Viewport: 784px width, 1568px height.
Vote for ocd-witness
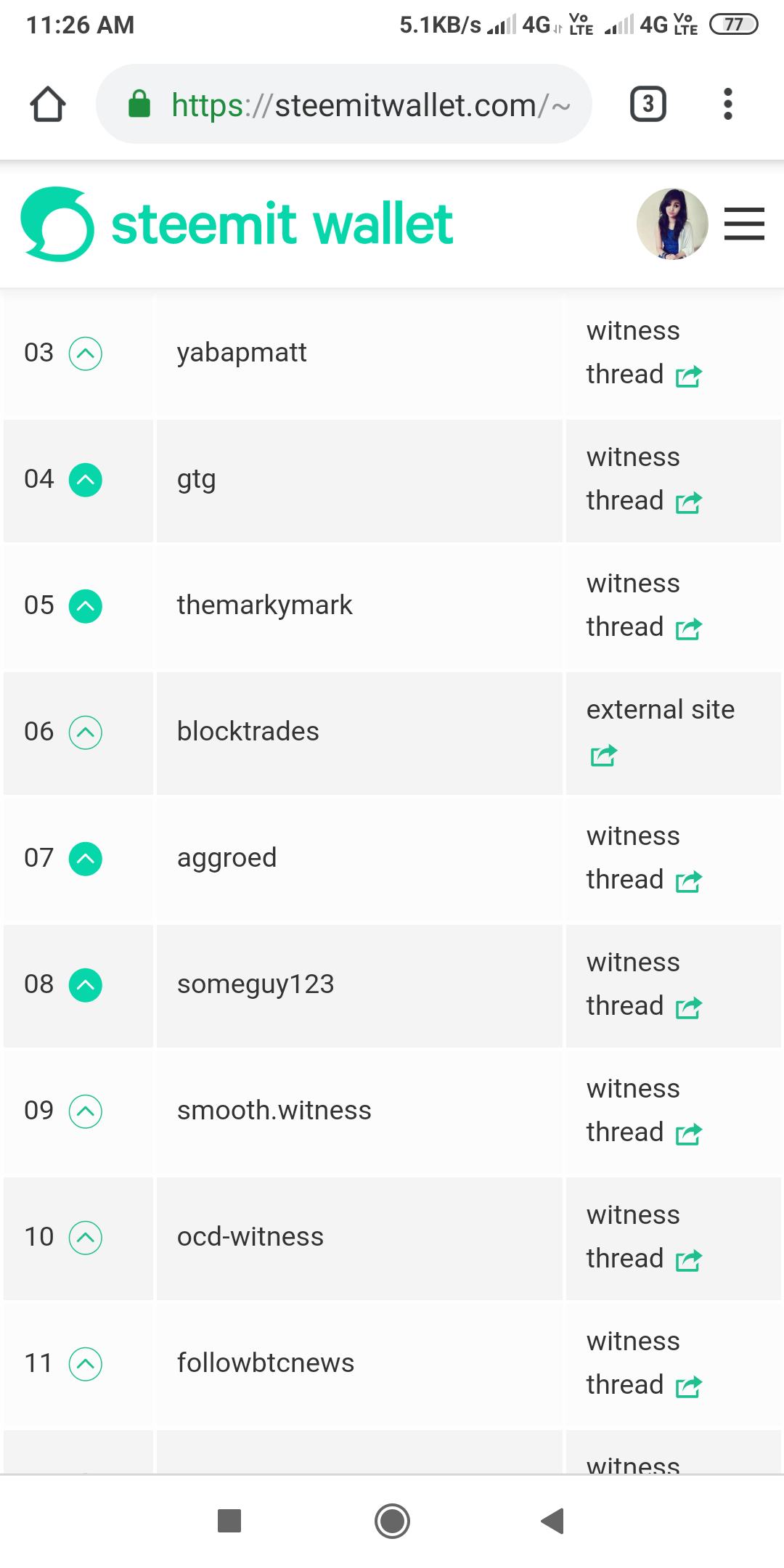click(x=86, y=1238)
